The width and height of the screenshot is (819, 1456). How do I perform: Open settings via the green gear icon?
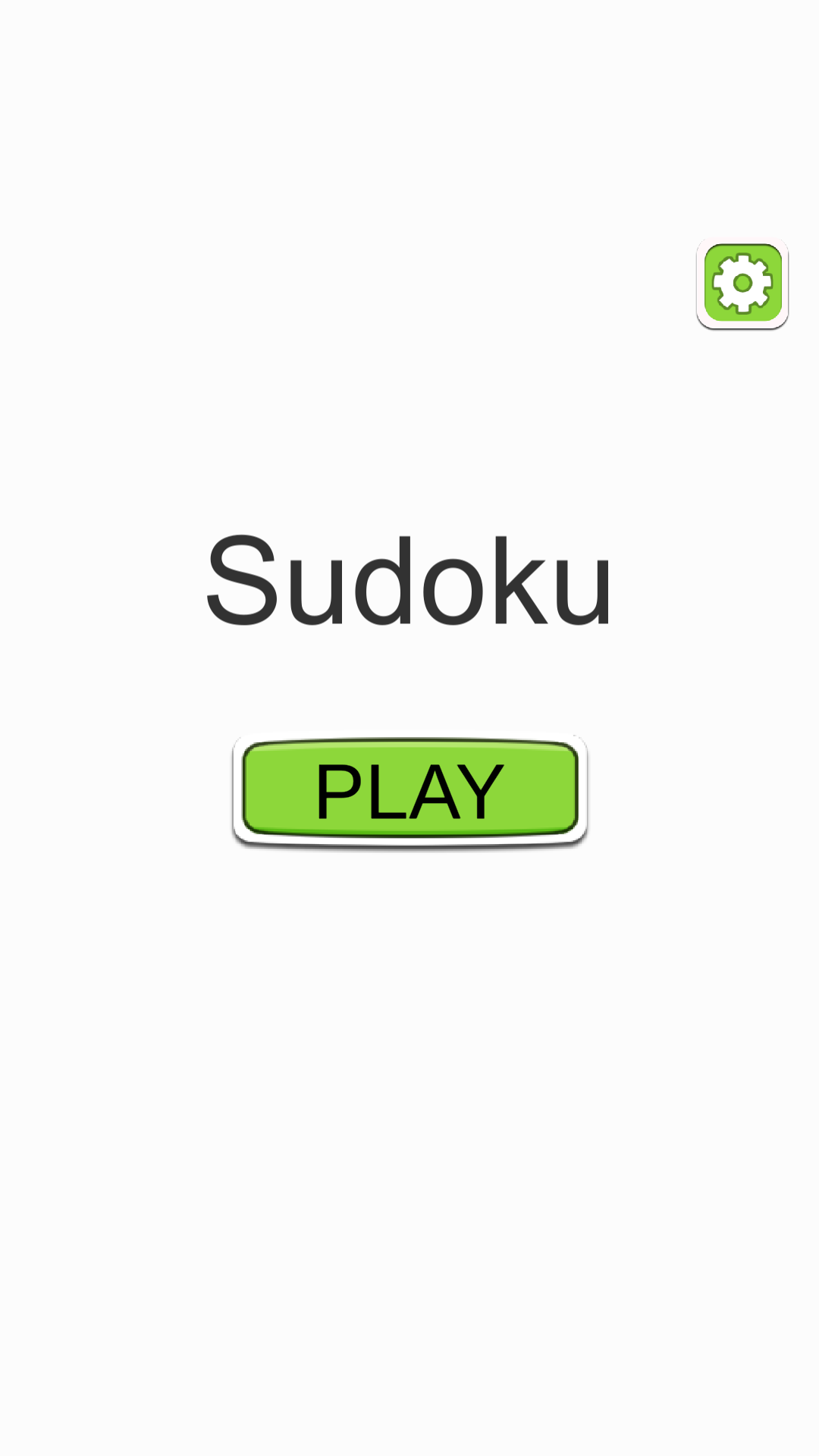click(742, 284)
